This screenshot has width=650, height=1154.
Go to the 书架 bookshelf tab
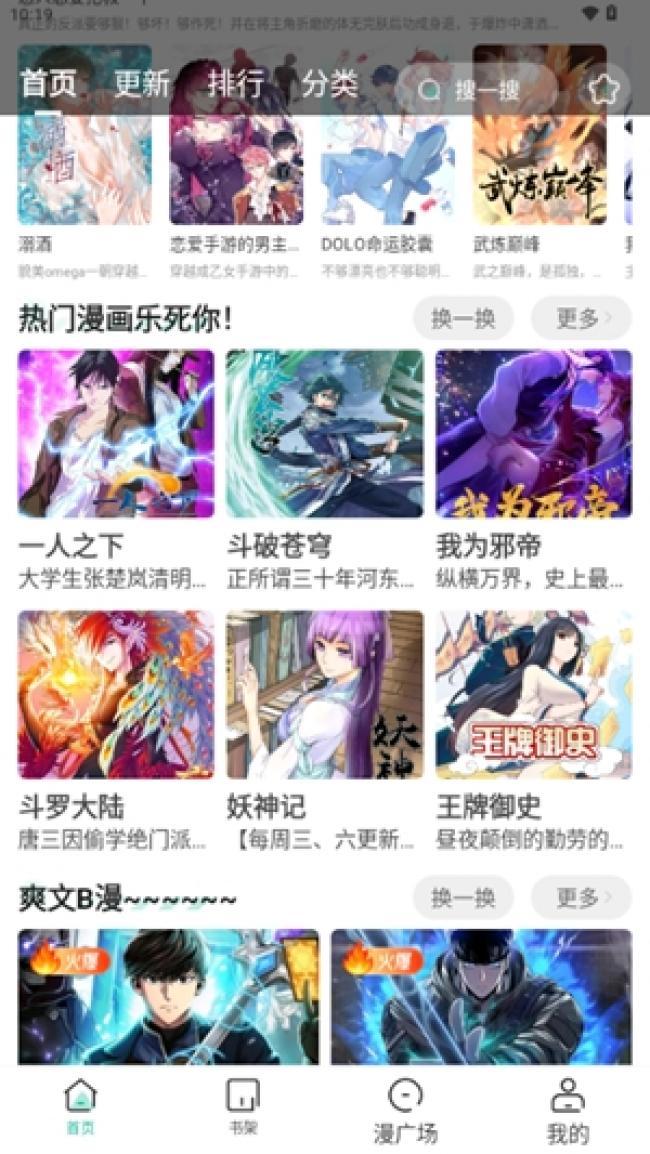coord(242,1106)
